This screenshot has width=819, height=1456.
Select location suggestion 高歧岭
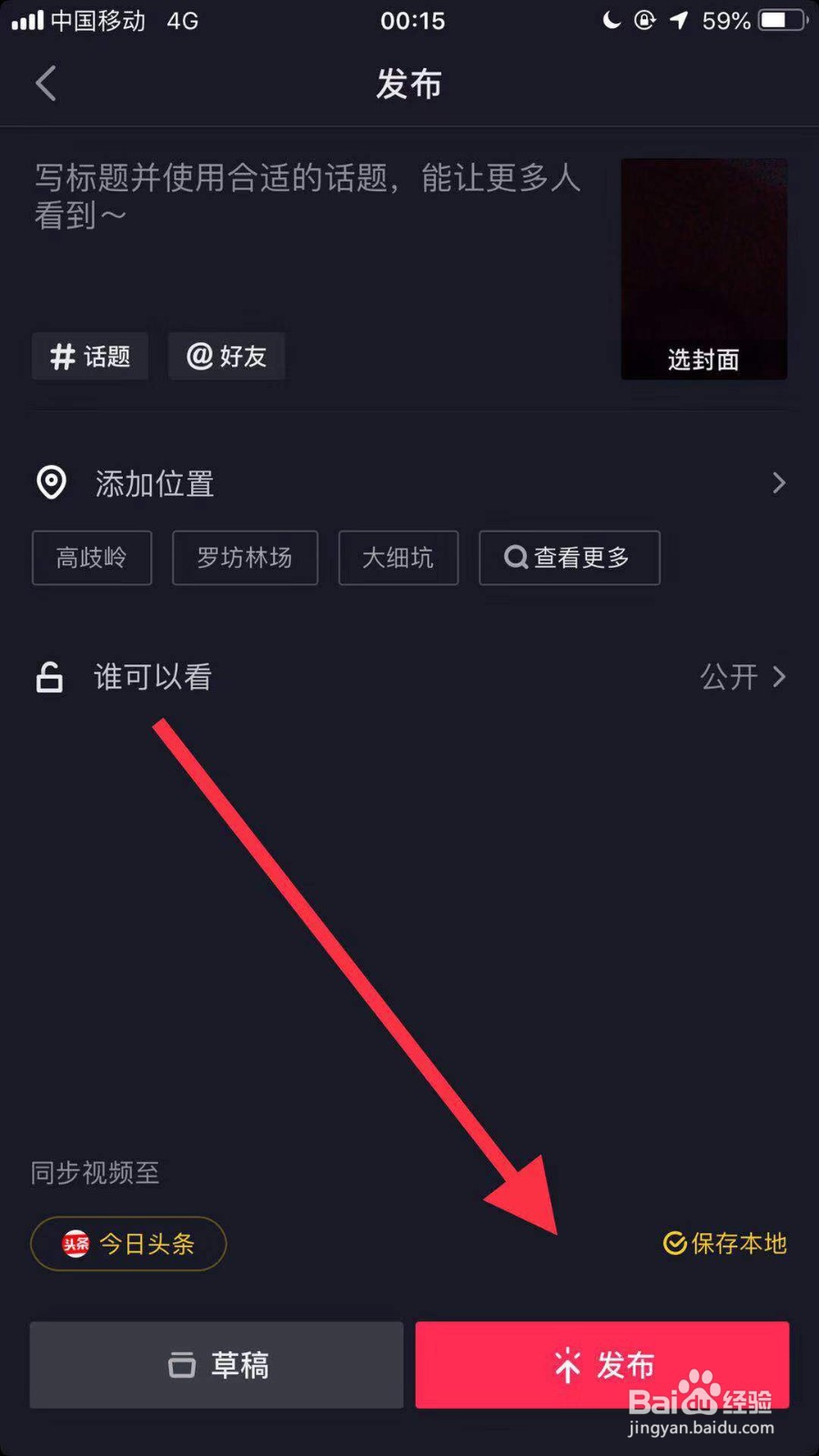91,557
